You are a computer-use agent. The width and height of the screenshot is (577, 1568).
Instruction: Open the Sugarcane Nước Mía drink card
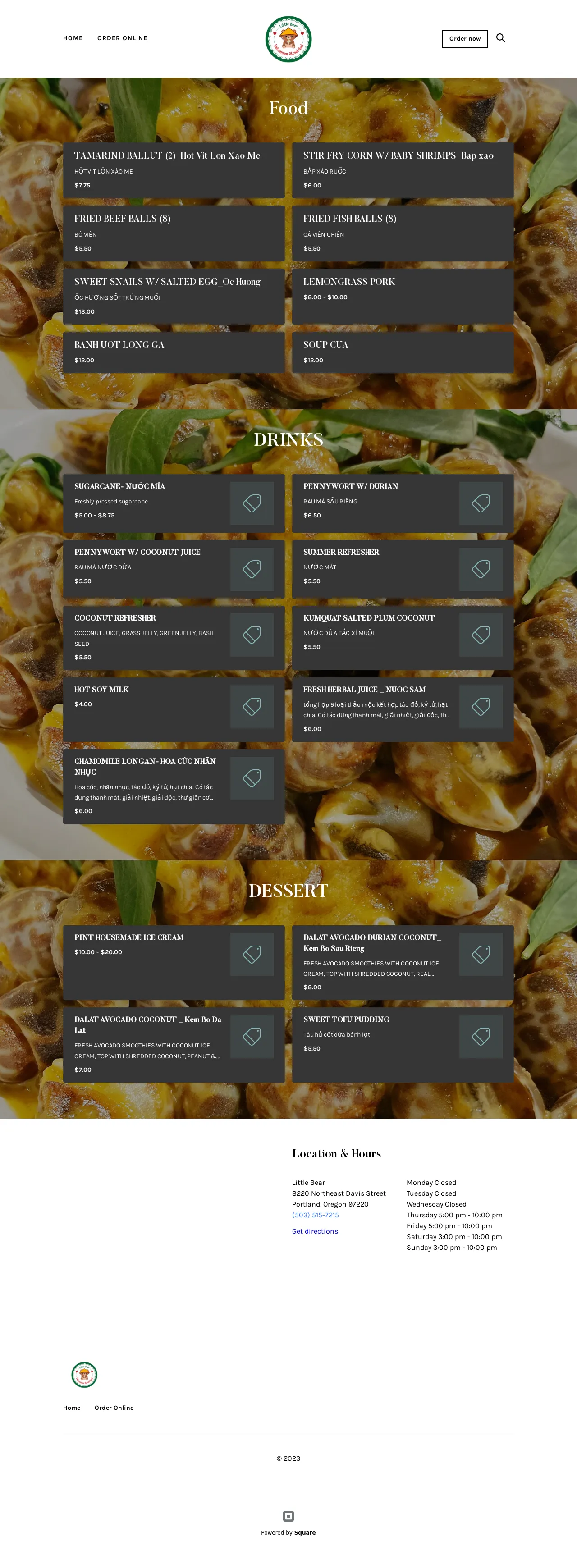click(x=174, y=502)
